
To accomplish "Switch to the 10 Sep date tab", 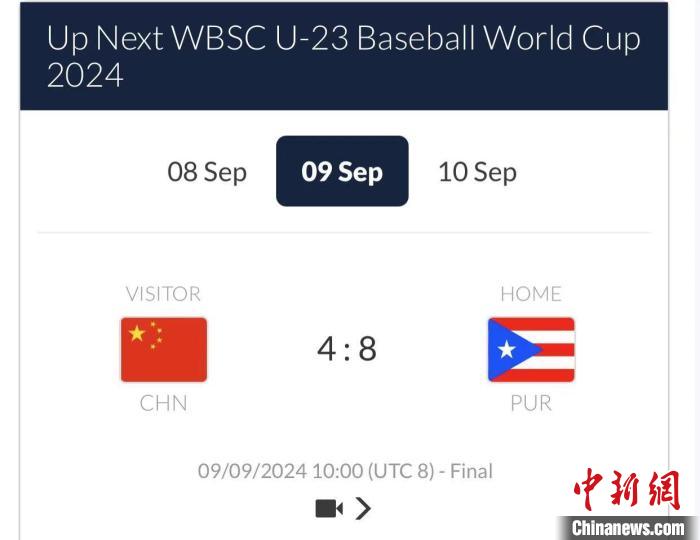I will [x=477, y=171].
